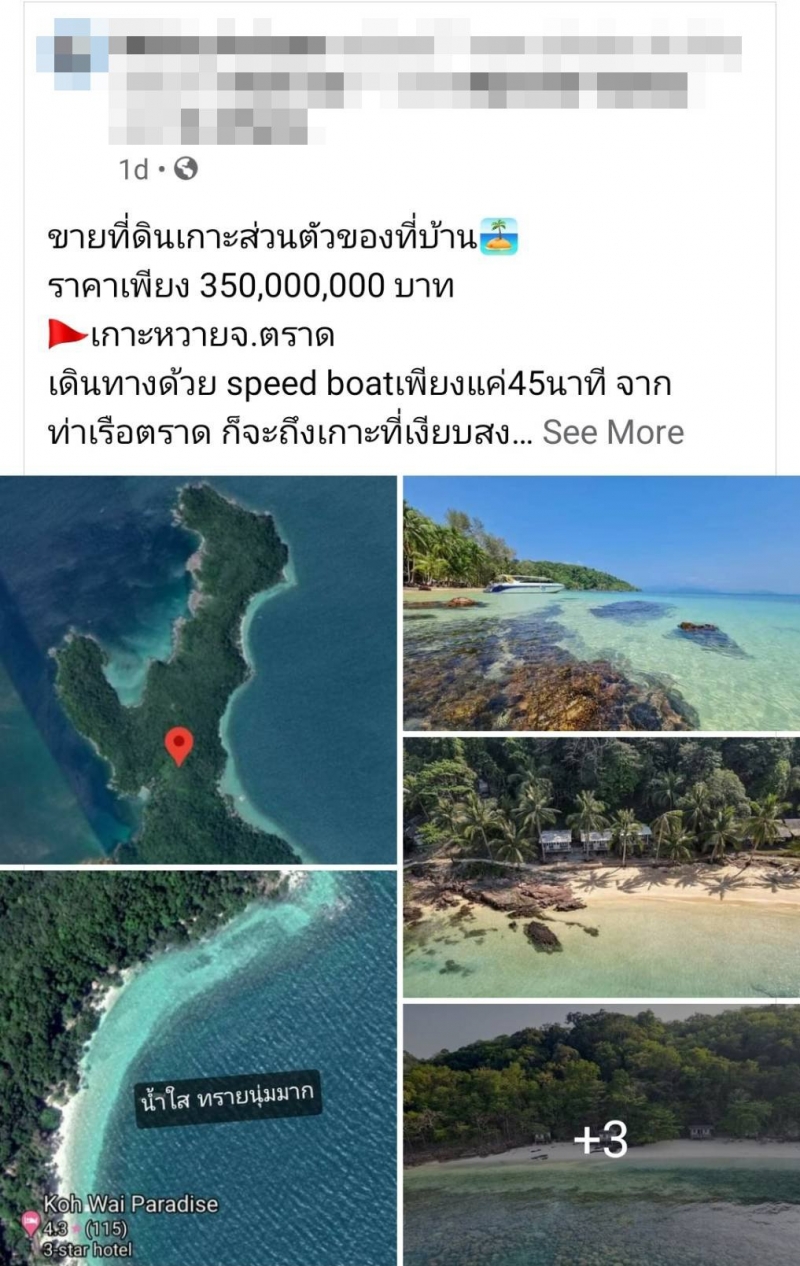Open the speedboat on clear water photo

(x=601, y=603)
